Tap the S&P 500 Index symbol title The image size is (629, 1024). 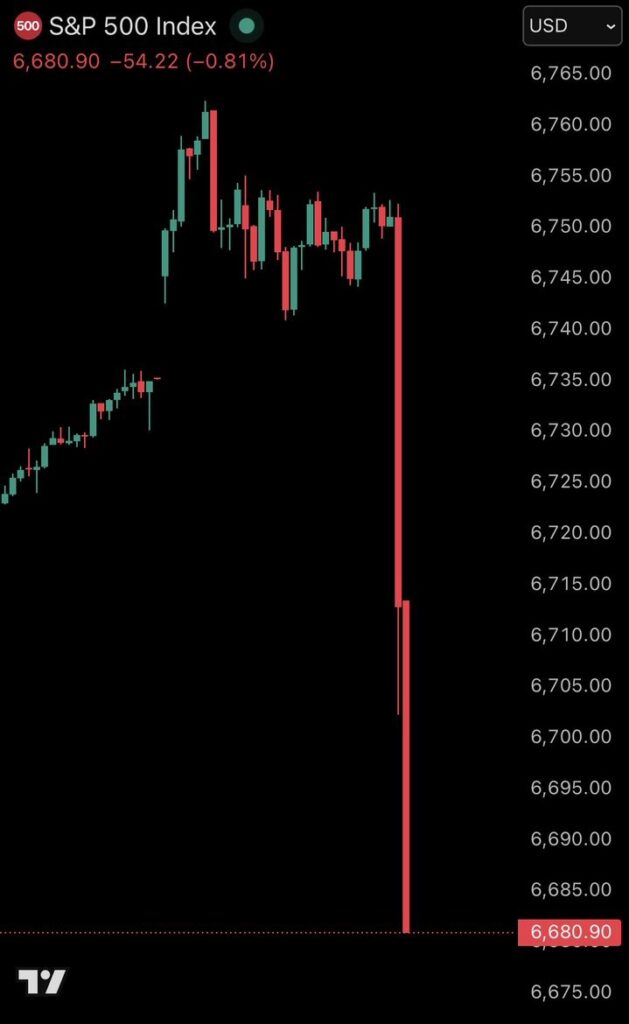click(132, 26)
